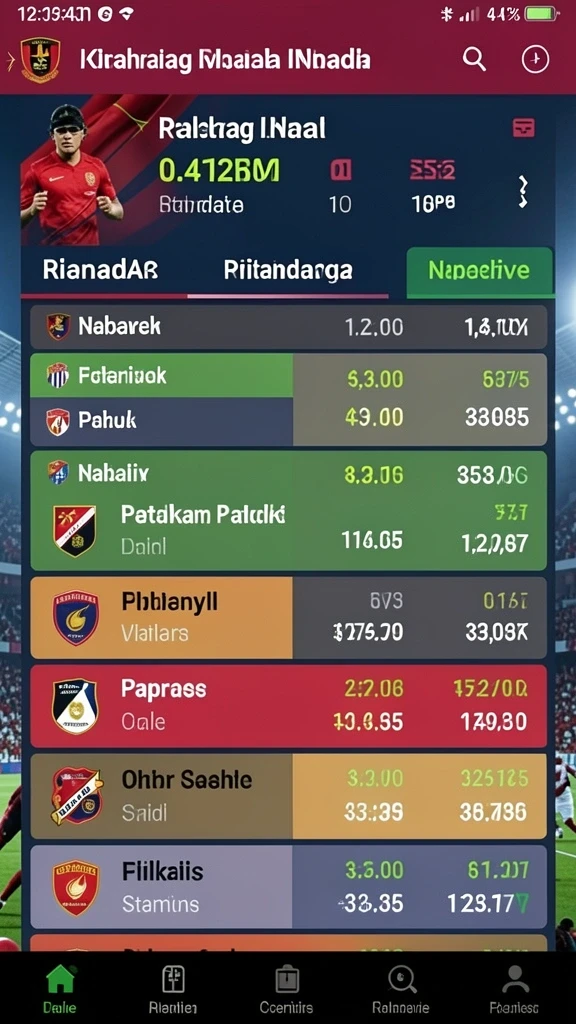Tap the red card icon beside Ralahag INaal

524,127
